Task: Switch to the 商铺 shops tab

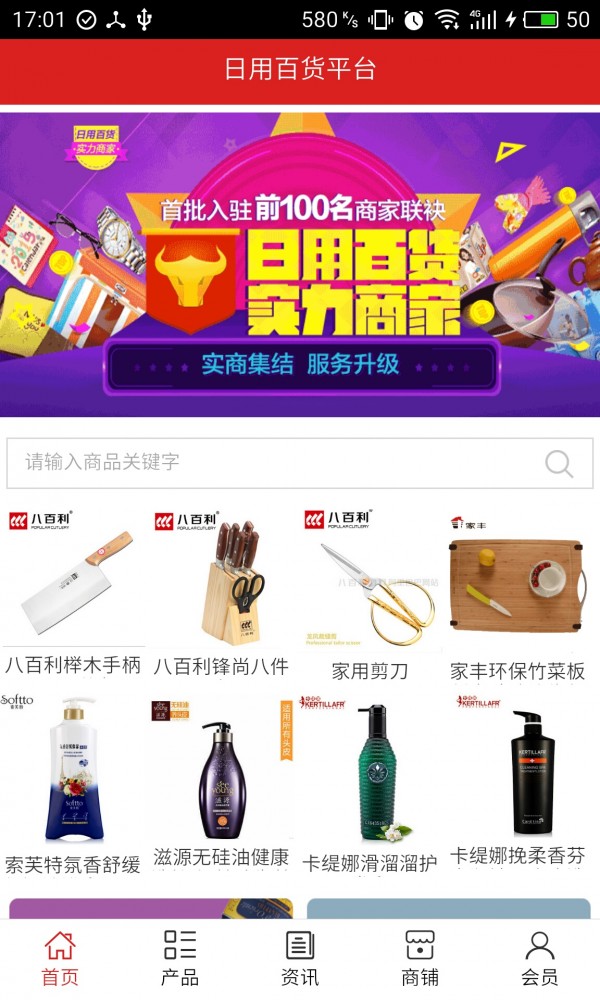Action: 420,958
